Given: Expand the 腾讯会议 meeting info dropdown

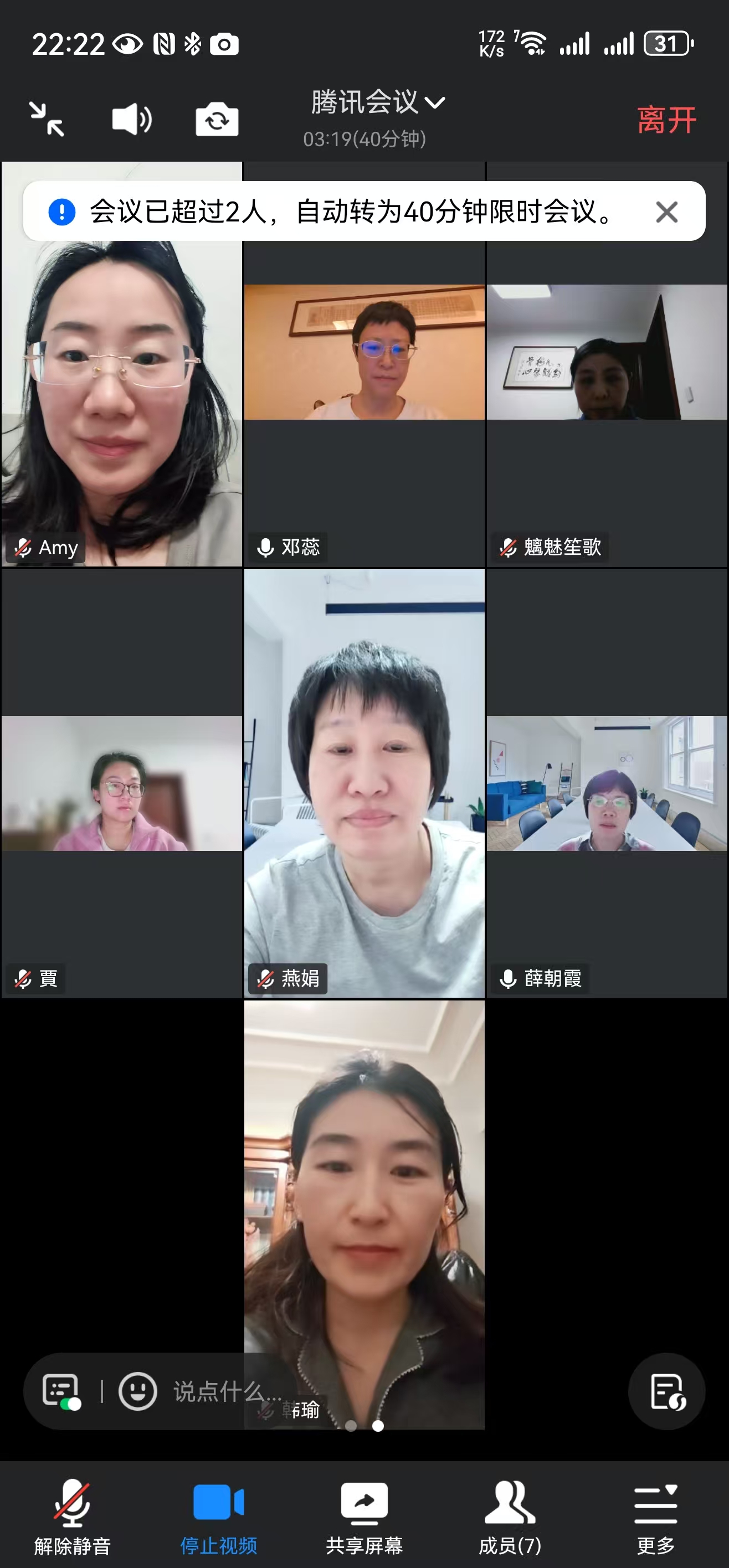Looking at the screenshot, I should (378, 102).
